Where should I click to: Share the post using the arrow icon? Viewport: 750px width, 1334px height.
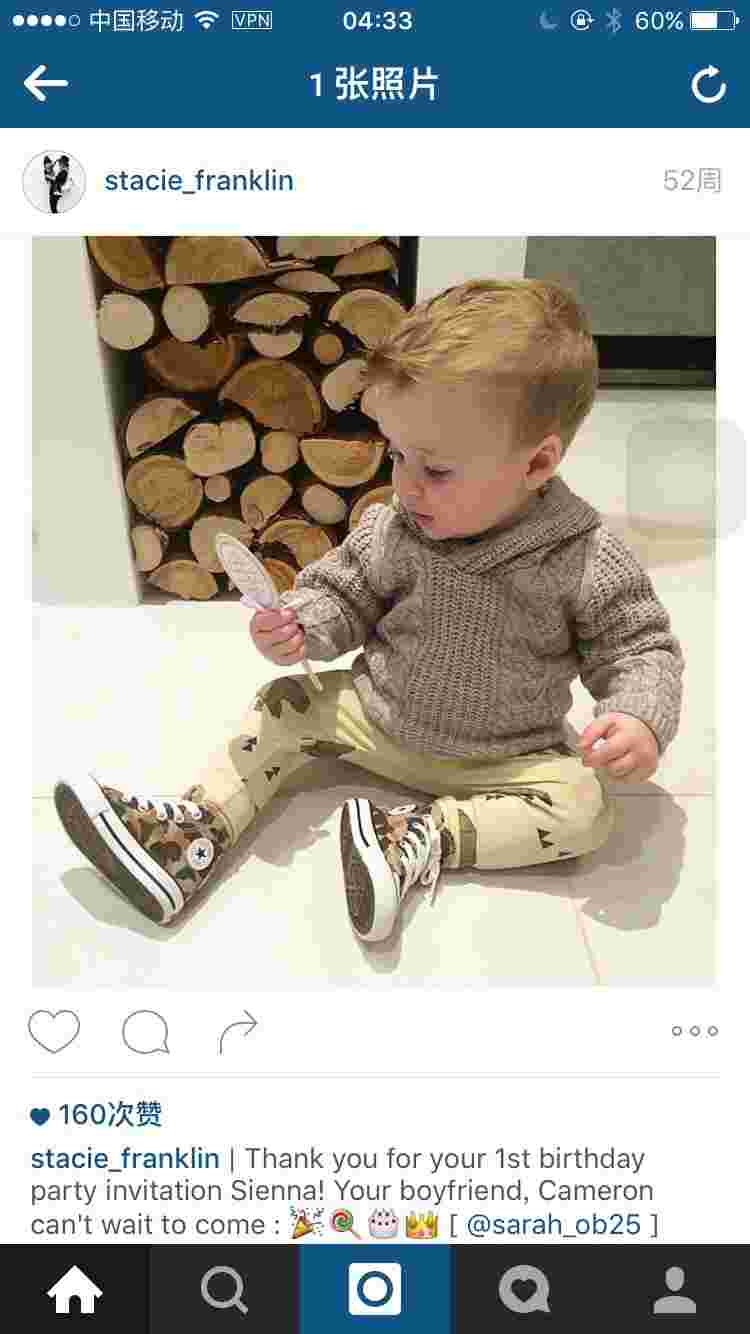(238, 1032)
